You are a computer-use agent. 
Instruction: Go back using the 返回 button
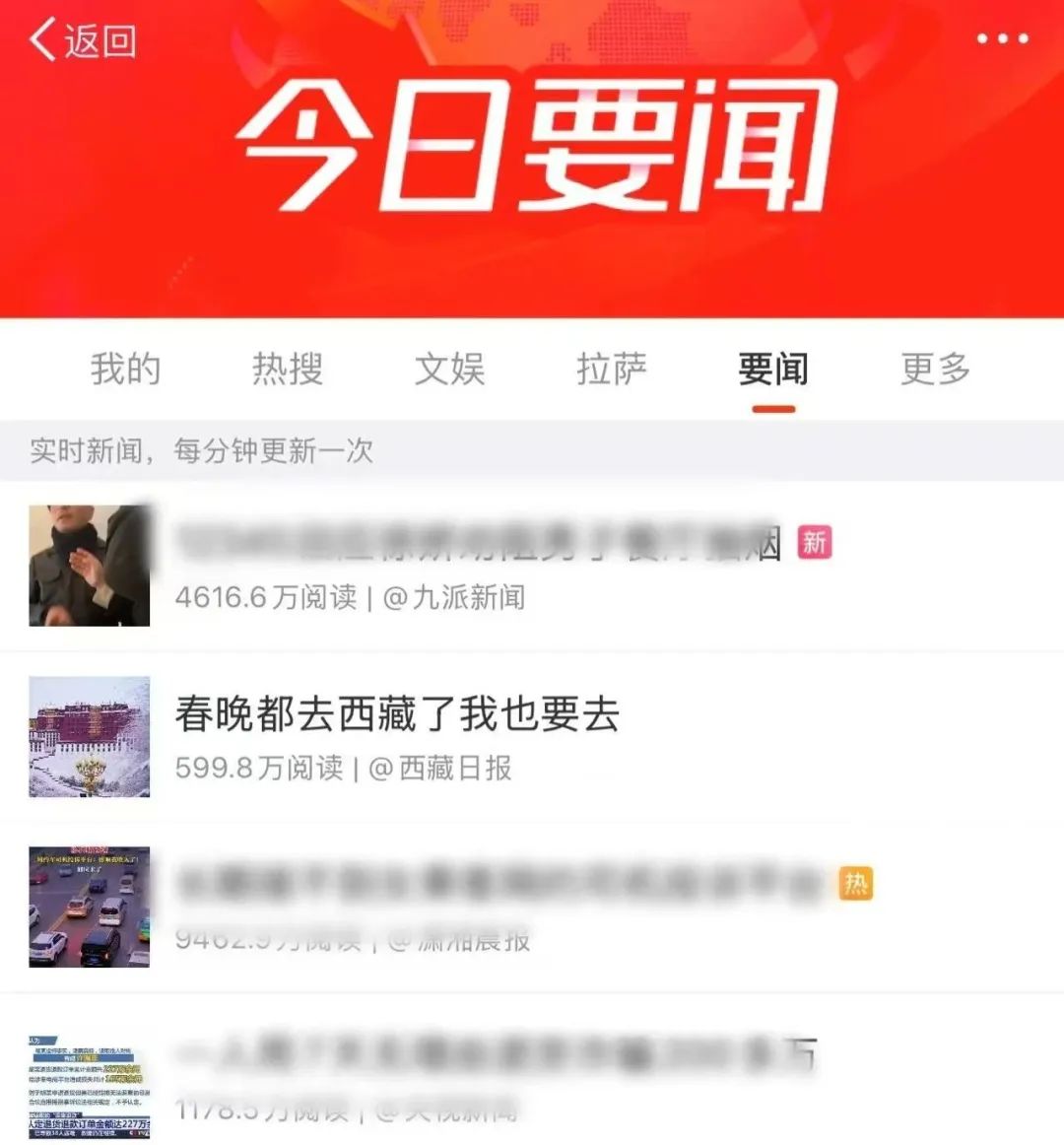click(83, 41)
